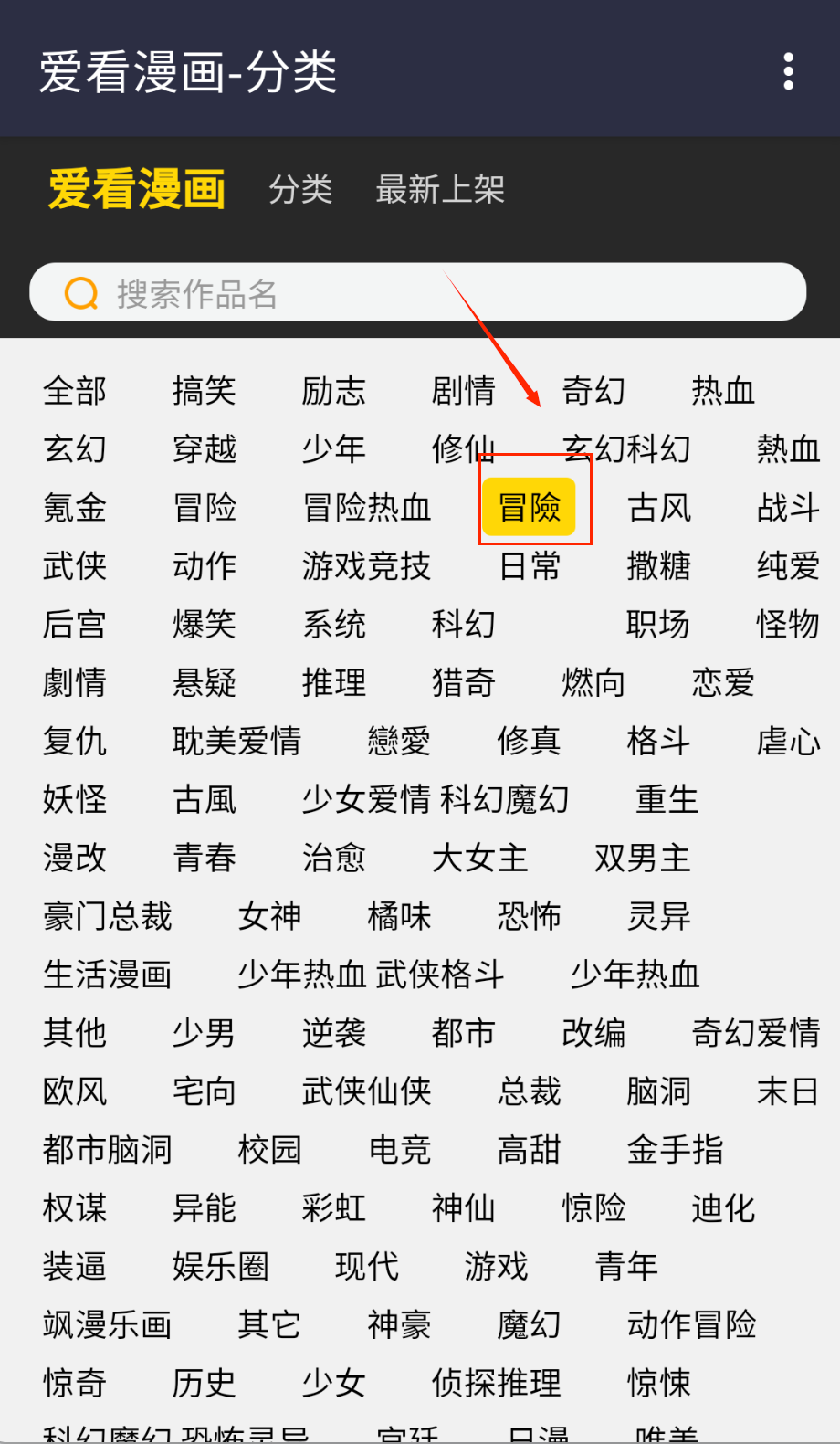Open the 末日 category

tap(788, 1091)
